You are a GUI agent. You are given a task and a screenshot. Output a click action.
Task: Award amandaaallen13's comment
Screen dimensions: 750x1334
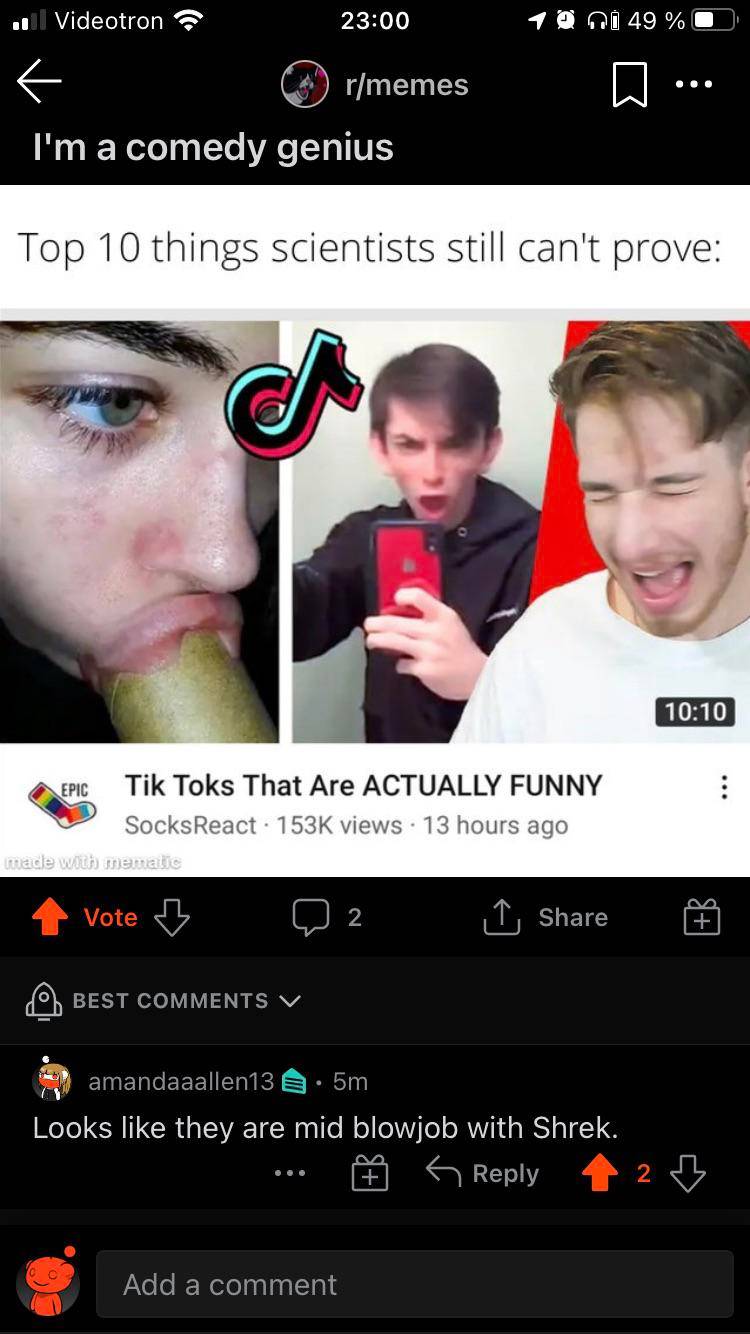point(369,1174)
